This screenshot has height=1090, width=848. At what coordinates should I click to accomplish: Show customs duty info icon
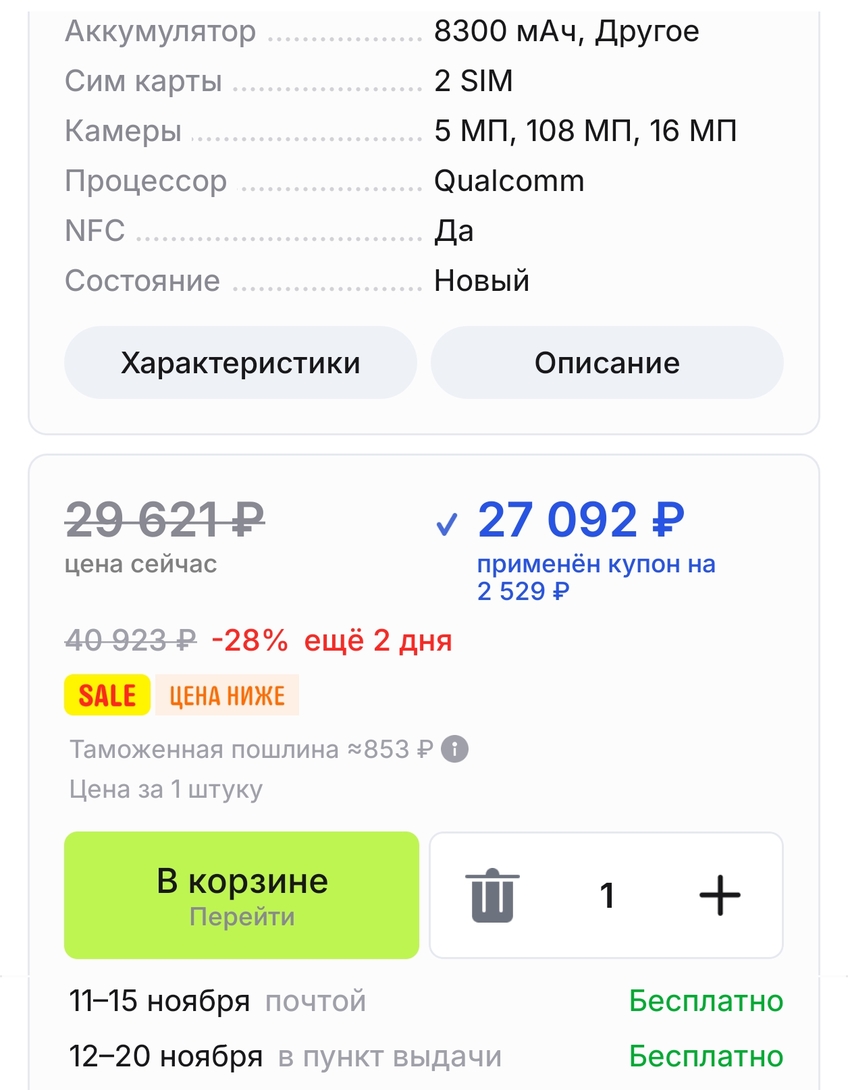coord(455,749)
